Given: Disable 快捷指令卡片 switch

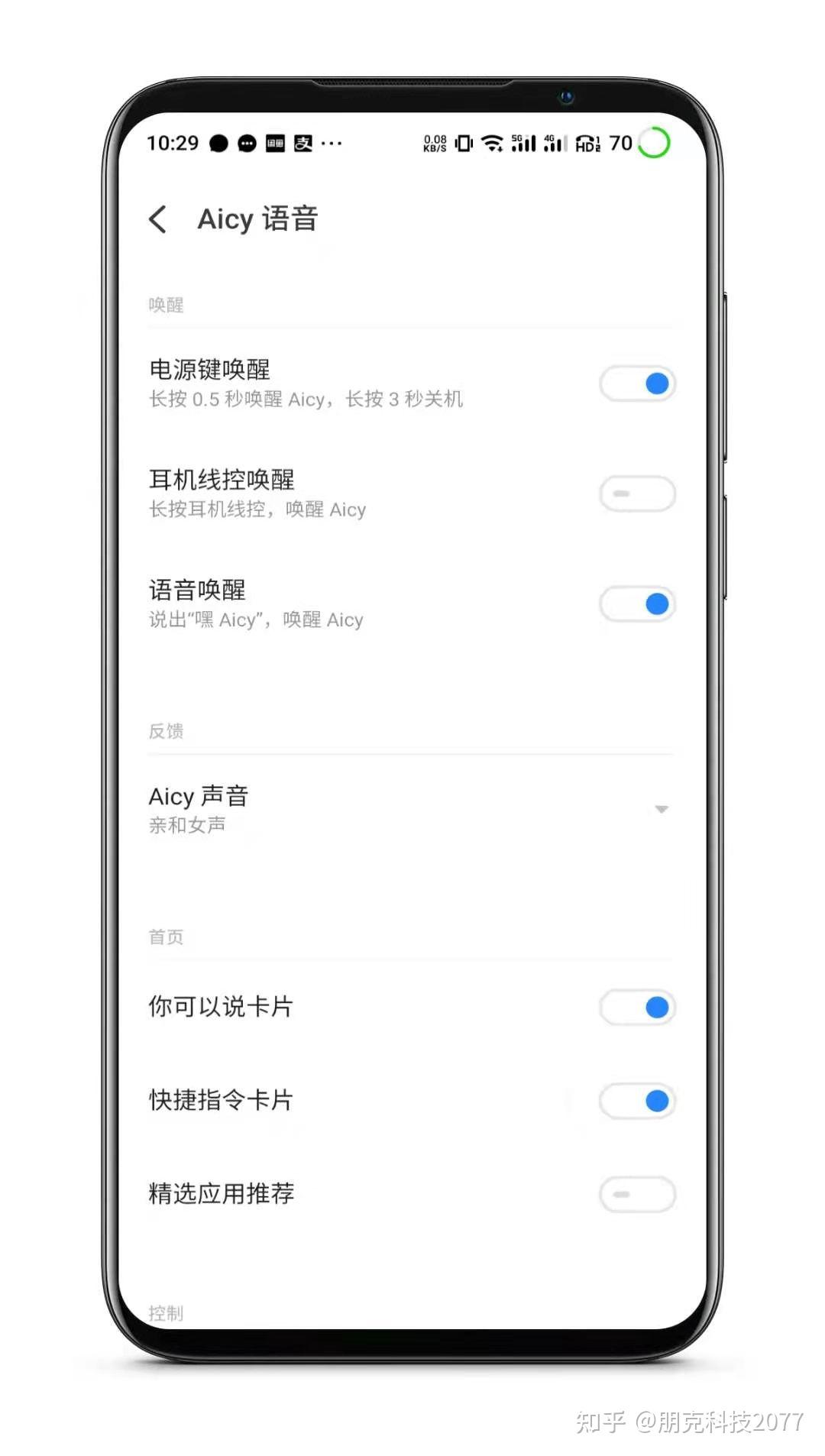Looking at the screenshot, I should coord(637,1101).
